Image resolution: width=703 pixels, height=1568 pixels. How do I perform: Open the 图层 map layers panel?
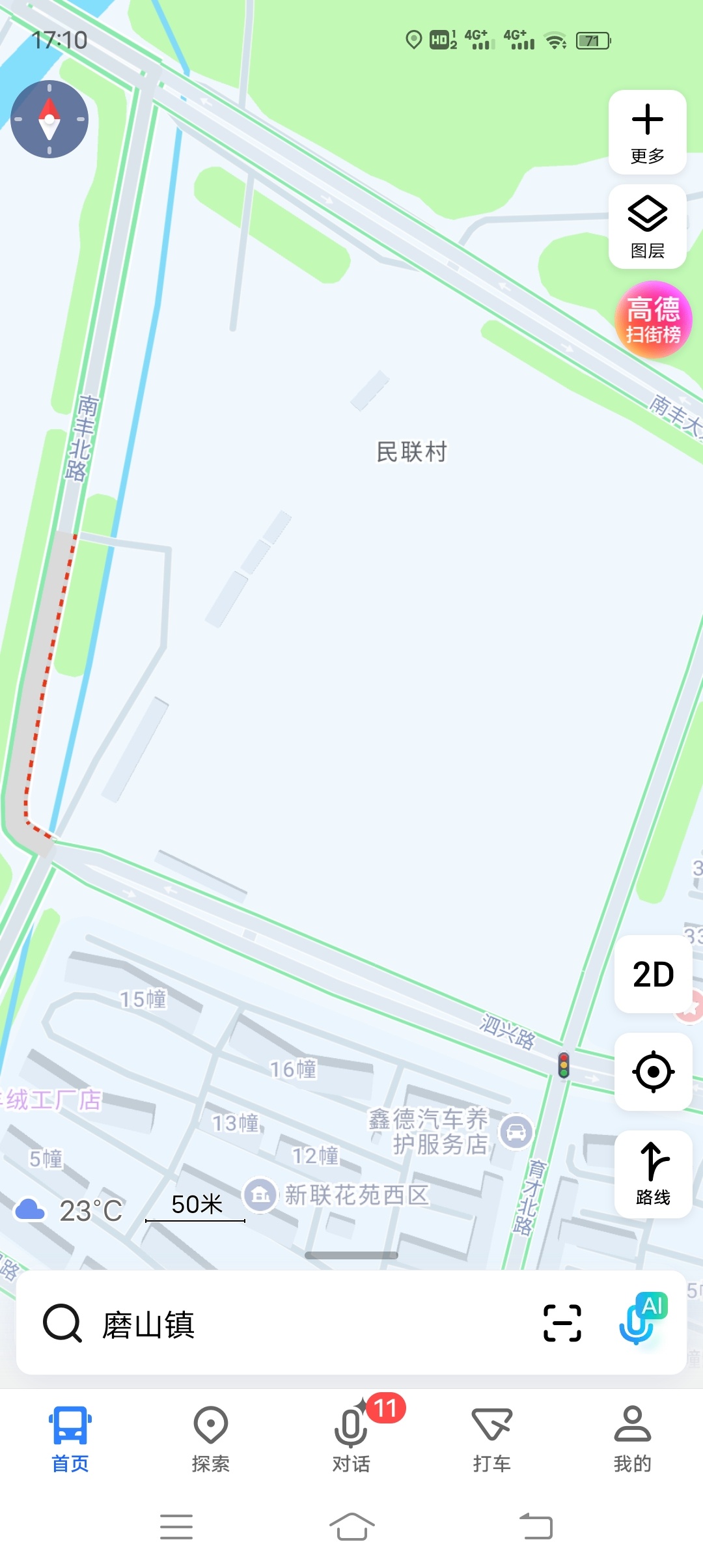pos(647,227)
